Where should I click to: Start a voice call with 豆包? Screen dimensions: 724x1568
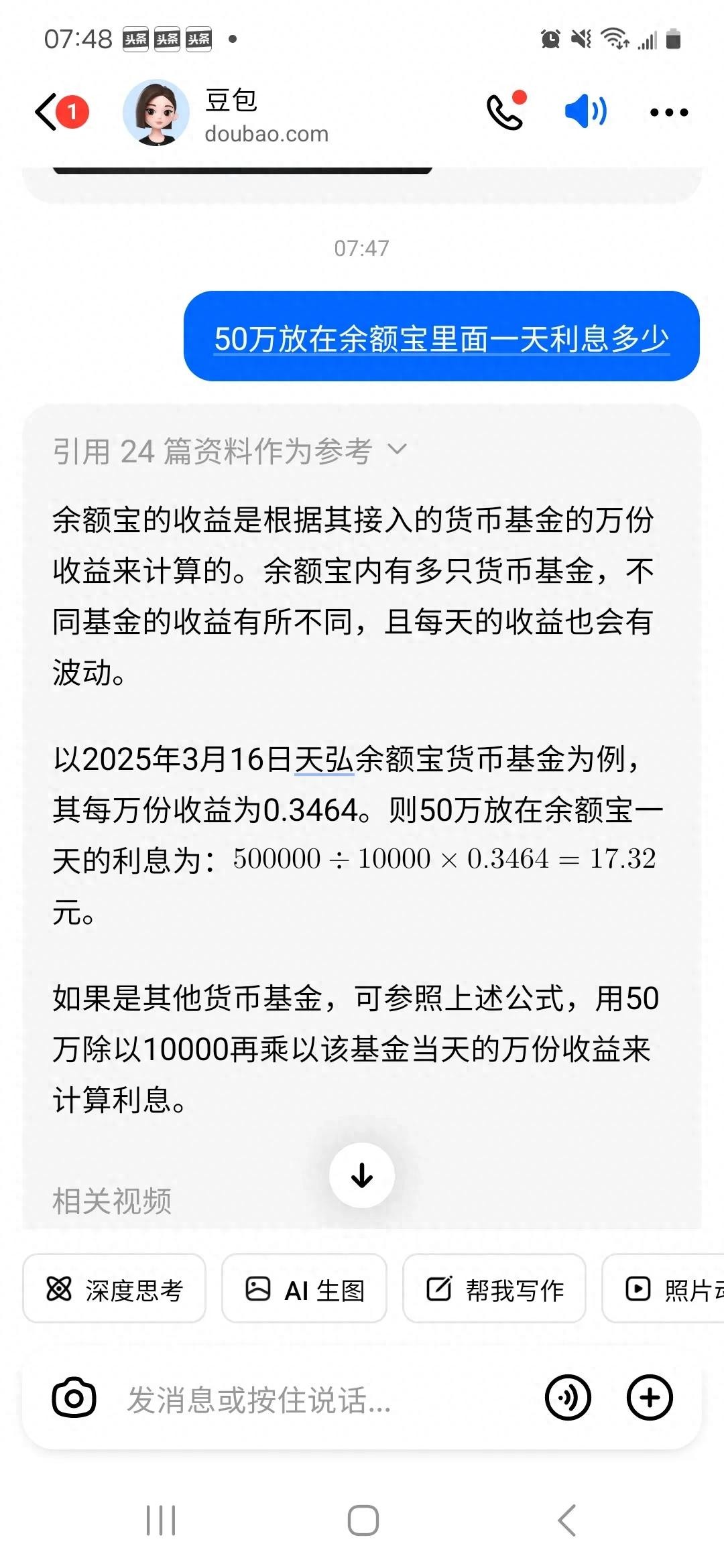[x=505, y=112]
